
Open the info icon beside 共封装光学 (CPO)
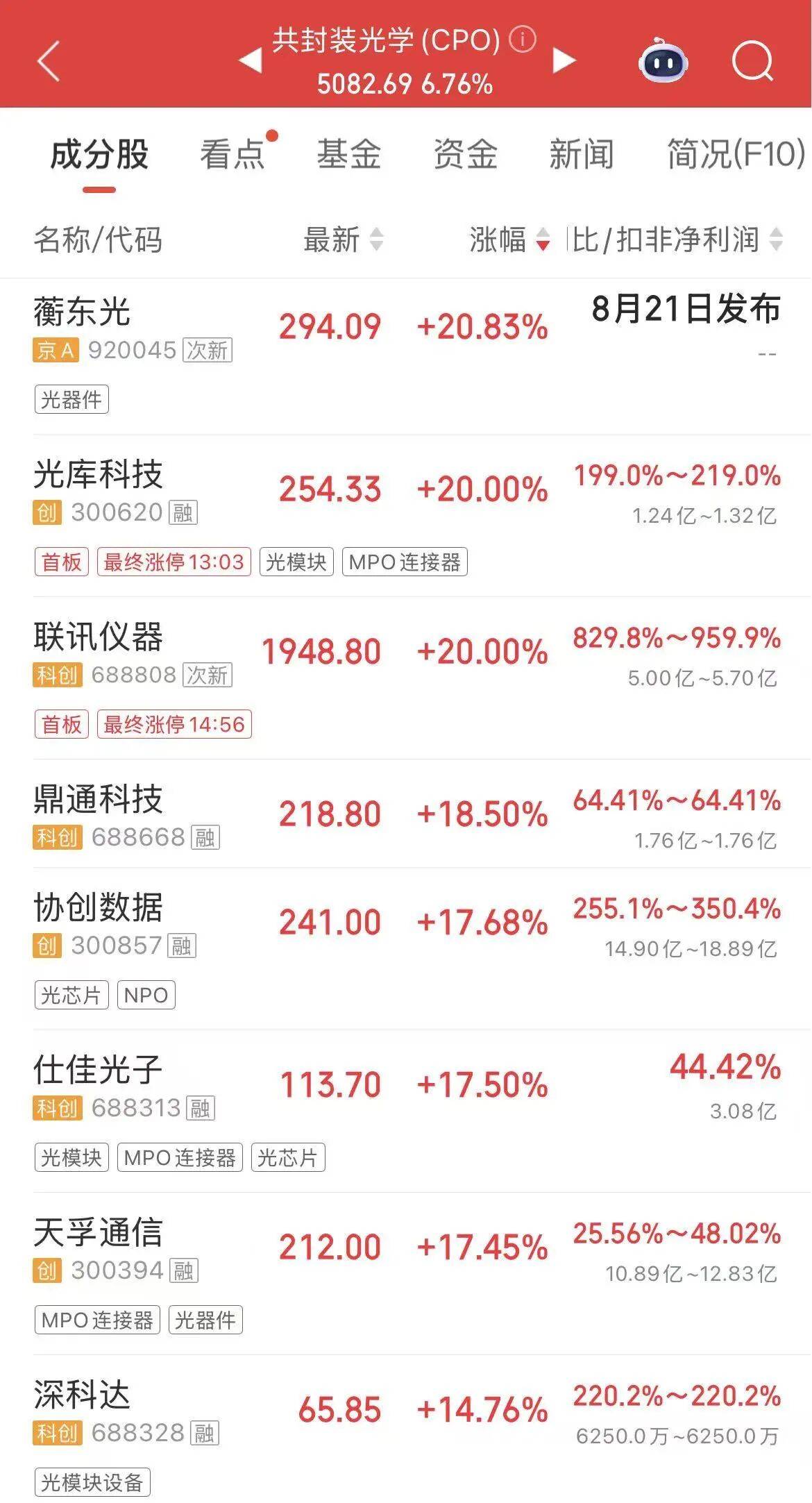point(523,39)
